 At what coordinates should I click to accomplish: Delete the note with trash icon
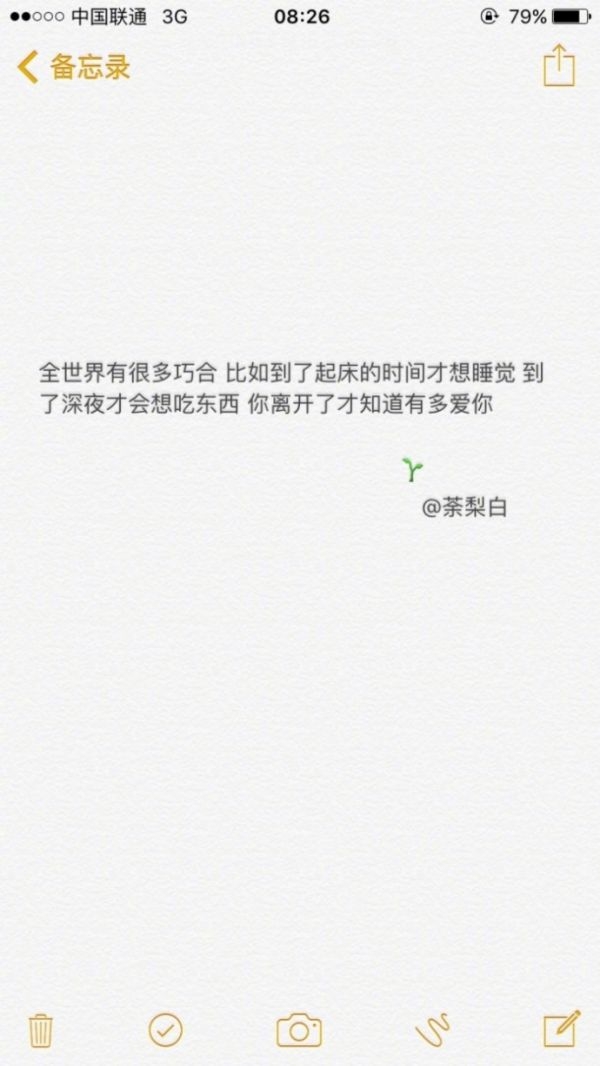[x=41, y=1031]
